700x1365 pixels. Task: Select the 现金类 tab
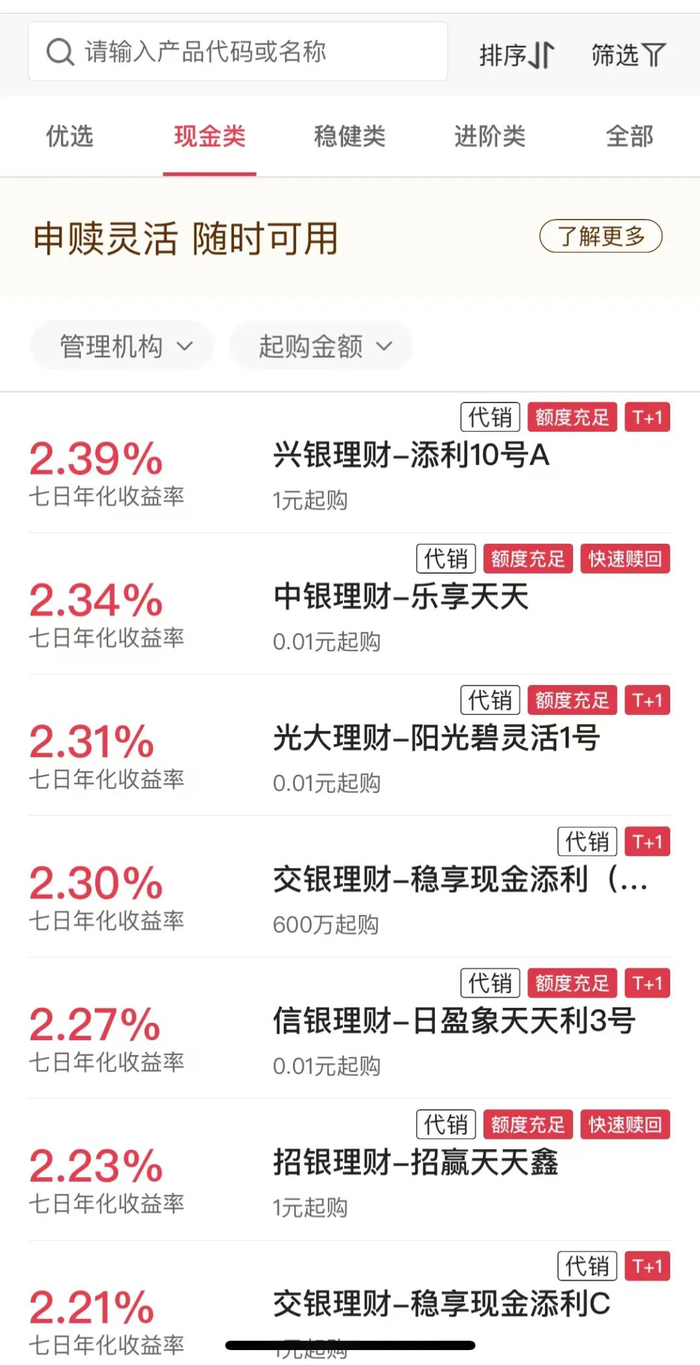(x=209, y=136)
